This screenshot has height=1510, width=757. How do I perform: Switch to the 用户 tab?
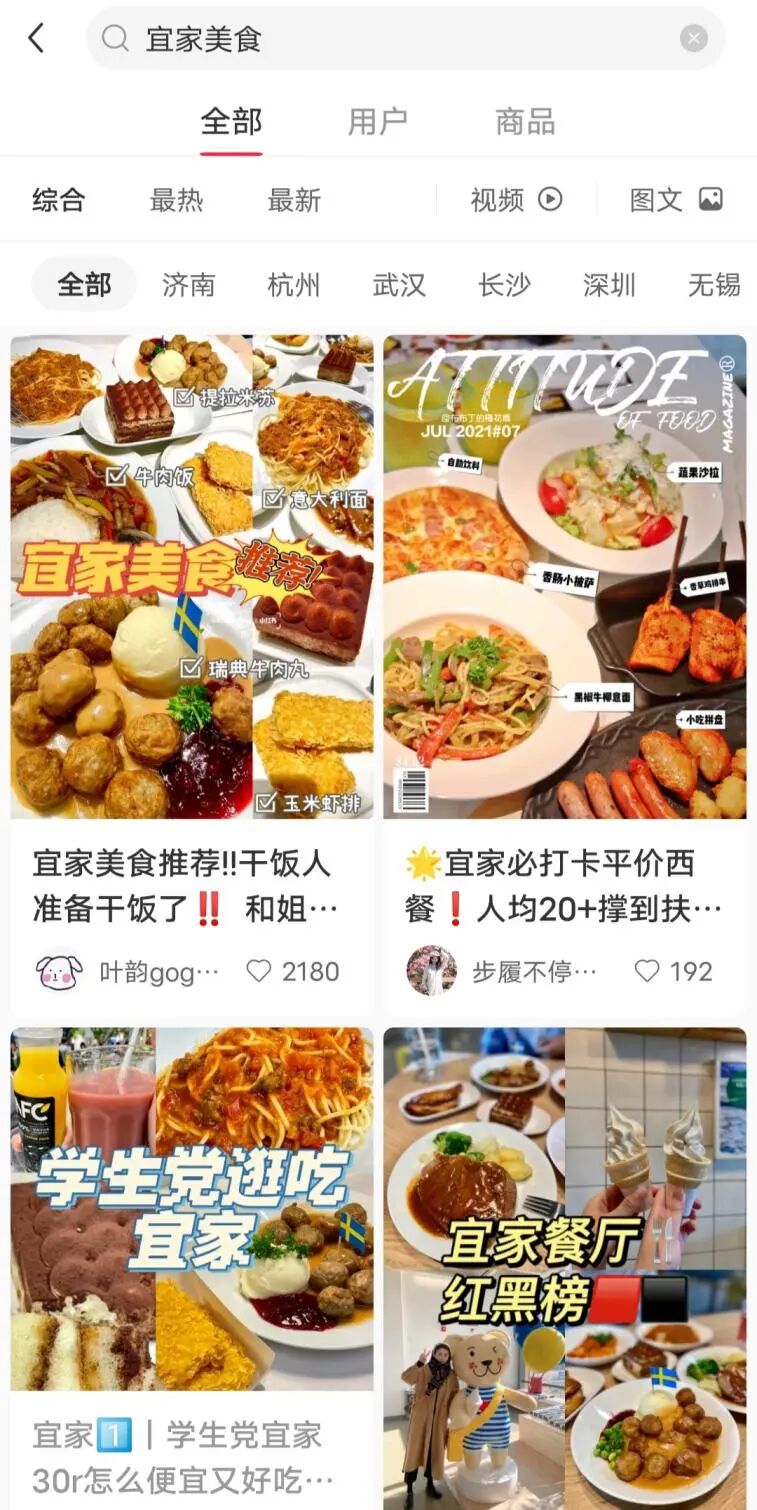377,122
